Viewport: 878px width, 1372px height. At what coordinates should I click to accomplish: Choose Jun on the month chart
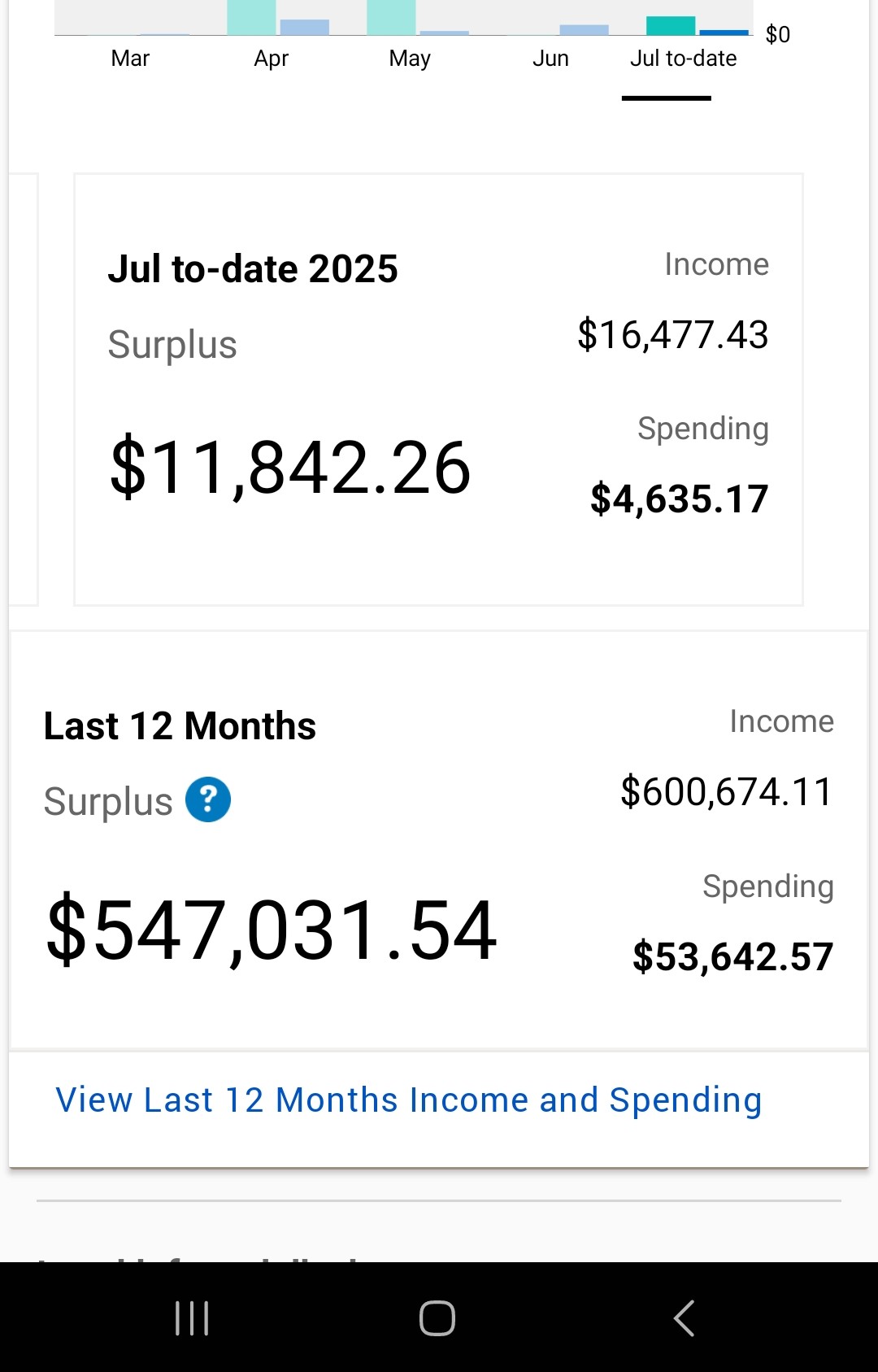click(550, 59)
